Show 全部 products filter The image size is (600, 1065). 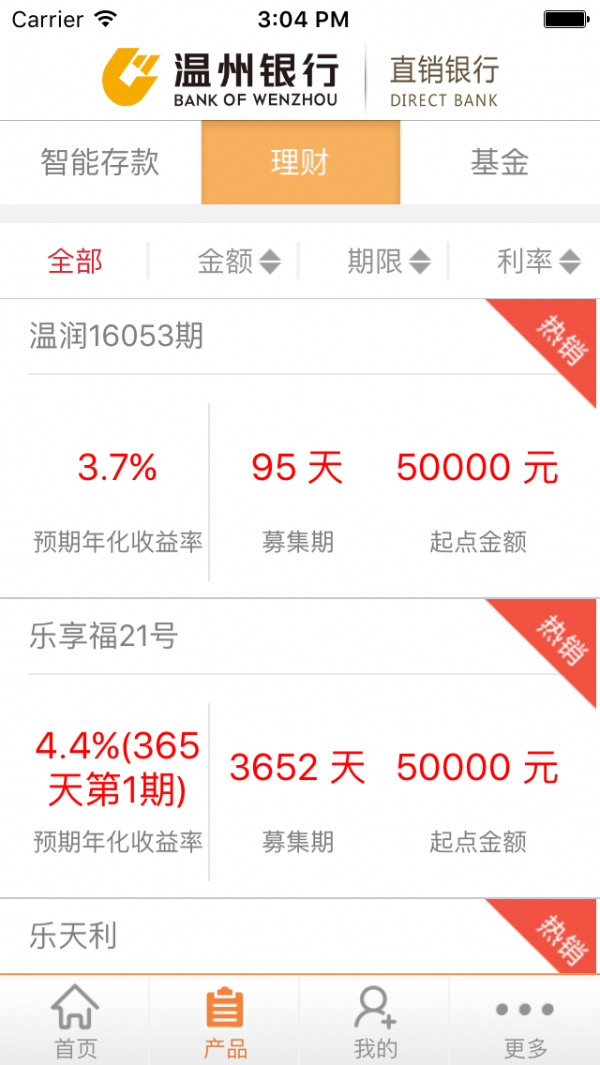(x=75, y=261)
